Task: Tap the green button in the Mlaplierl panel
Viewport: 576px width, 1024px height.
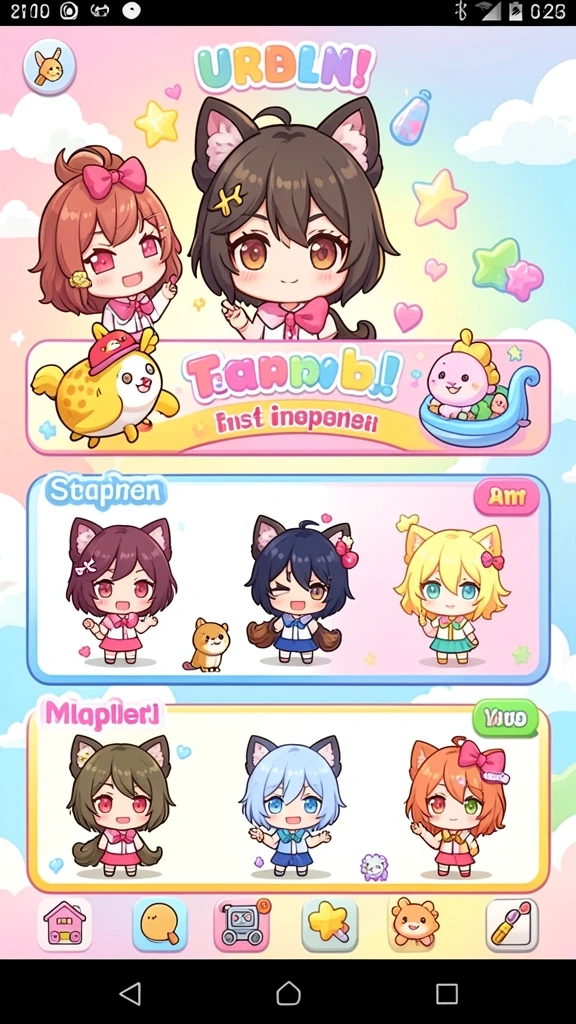Action: coord(505,718)
